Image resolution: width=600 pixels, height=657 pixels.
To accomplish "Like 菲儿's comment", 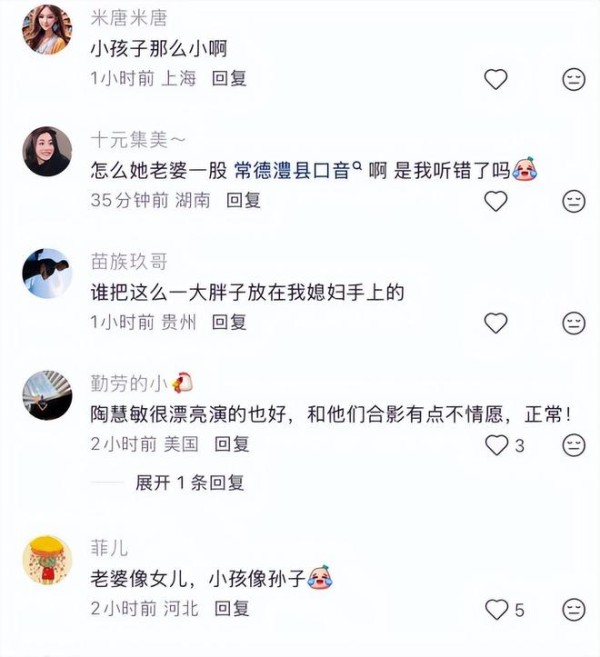I will (497, 609).
